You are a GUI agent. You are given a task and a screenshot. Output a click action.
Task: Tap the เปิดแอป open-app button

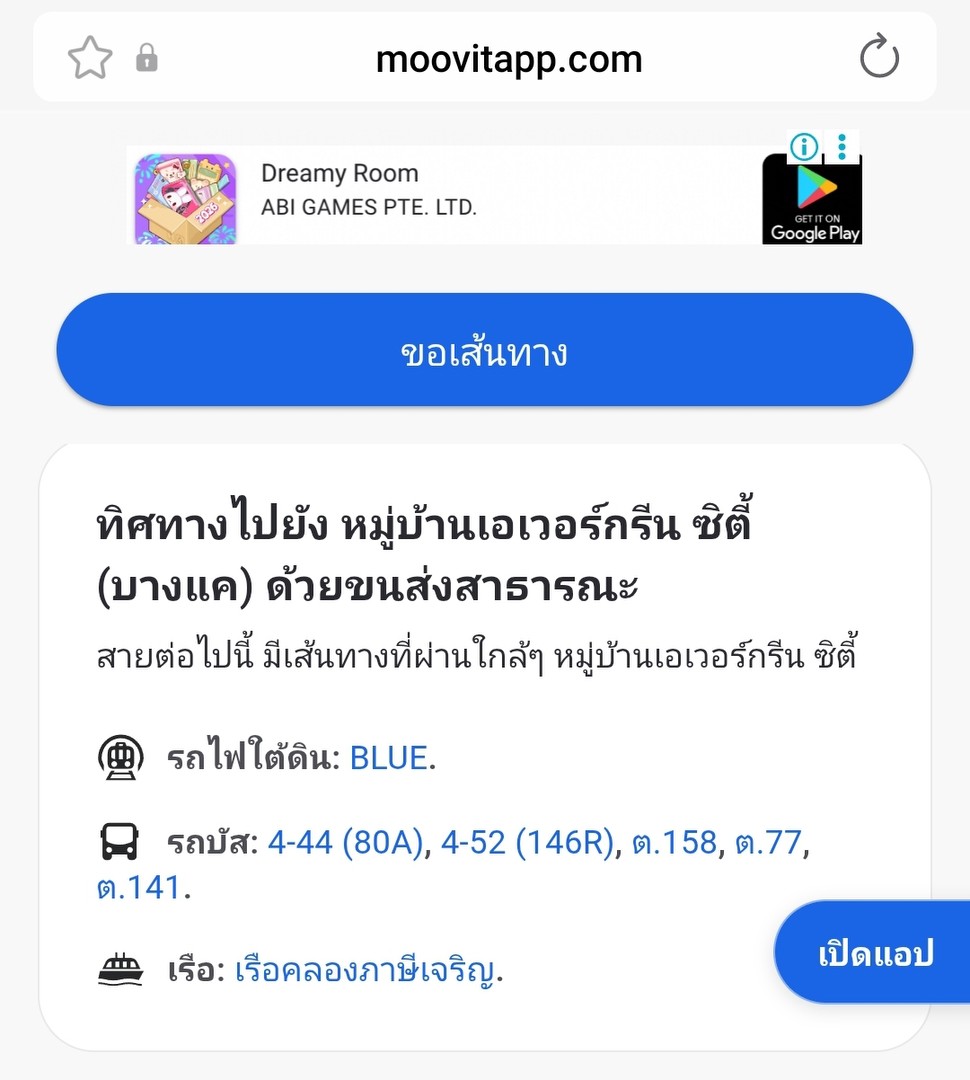[880, 952]
